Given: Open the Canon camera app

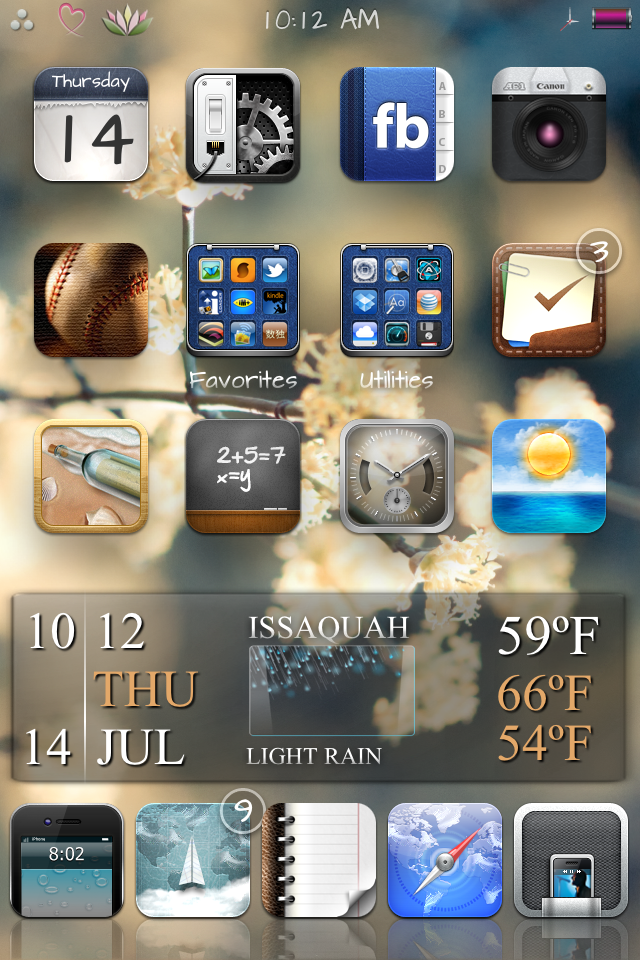Looking at the screenshot, I should pyautogui.click(x=548, y=124).
